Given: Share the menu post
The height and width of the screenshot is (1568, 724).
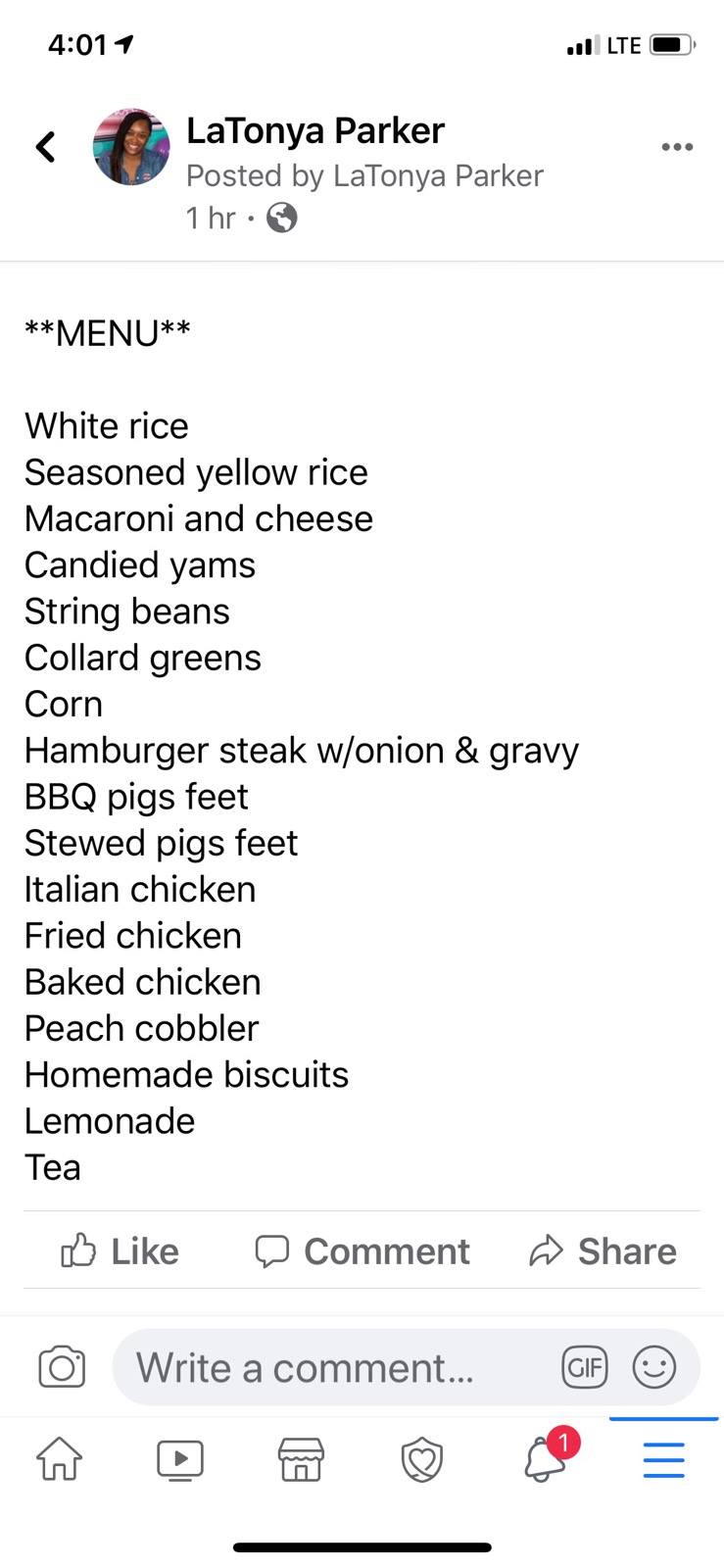Looking at the screenshot, I should (603, 1251).
